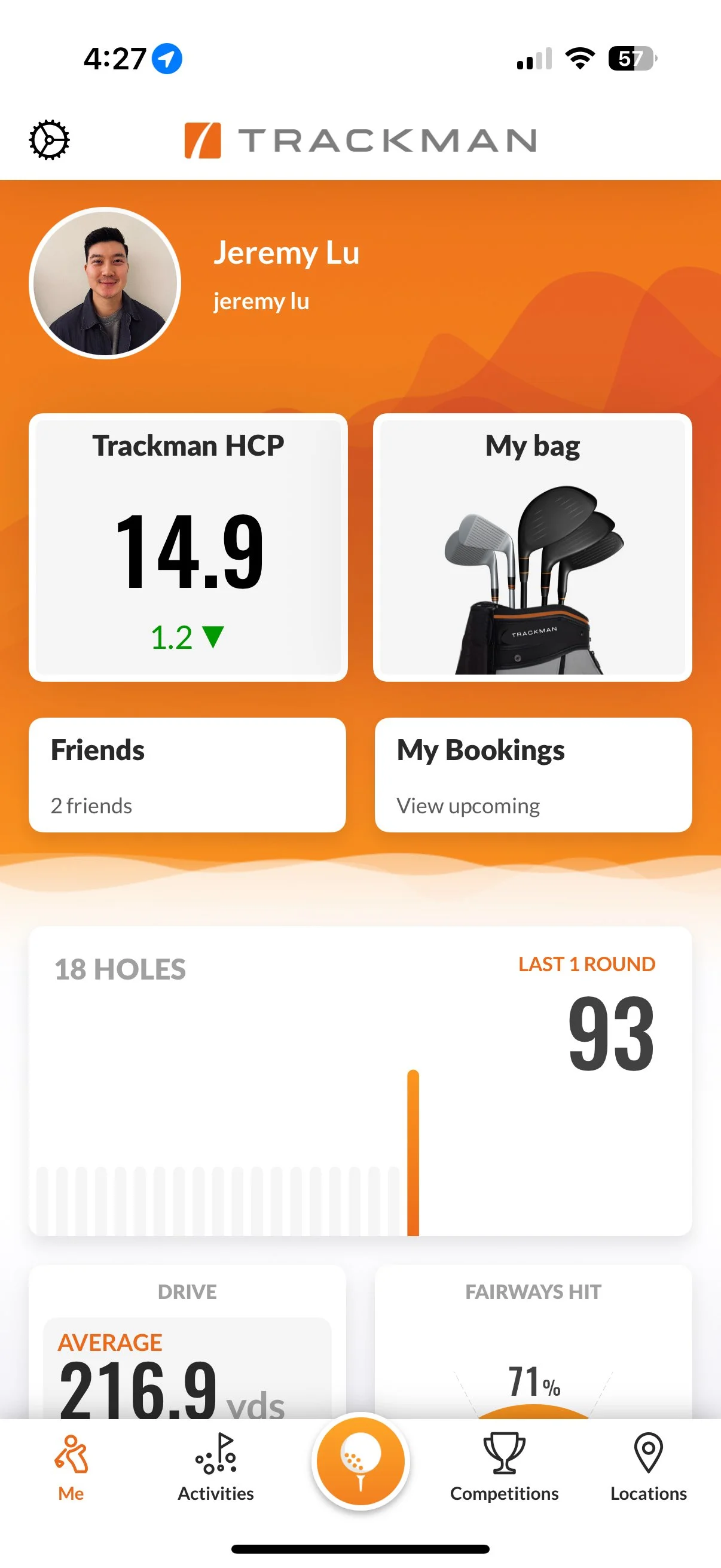Tap Jeremy Lu's profile photo
Screen dimensions: 721x1568
point(105,283)
